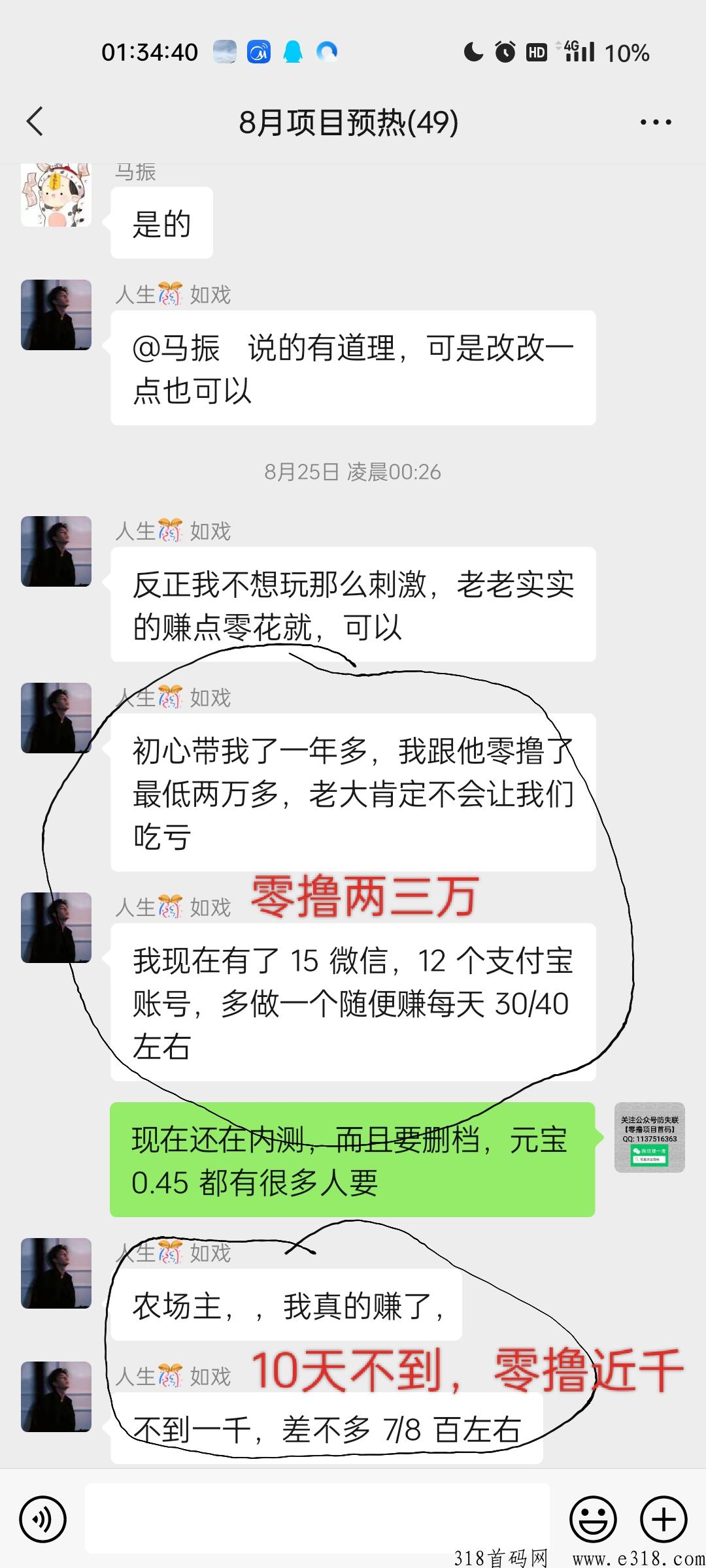The width and height of the screenshot is (706, 1568).
Task: Open group chat info via three-dot menu
Action: click(x=655, y=122)
